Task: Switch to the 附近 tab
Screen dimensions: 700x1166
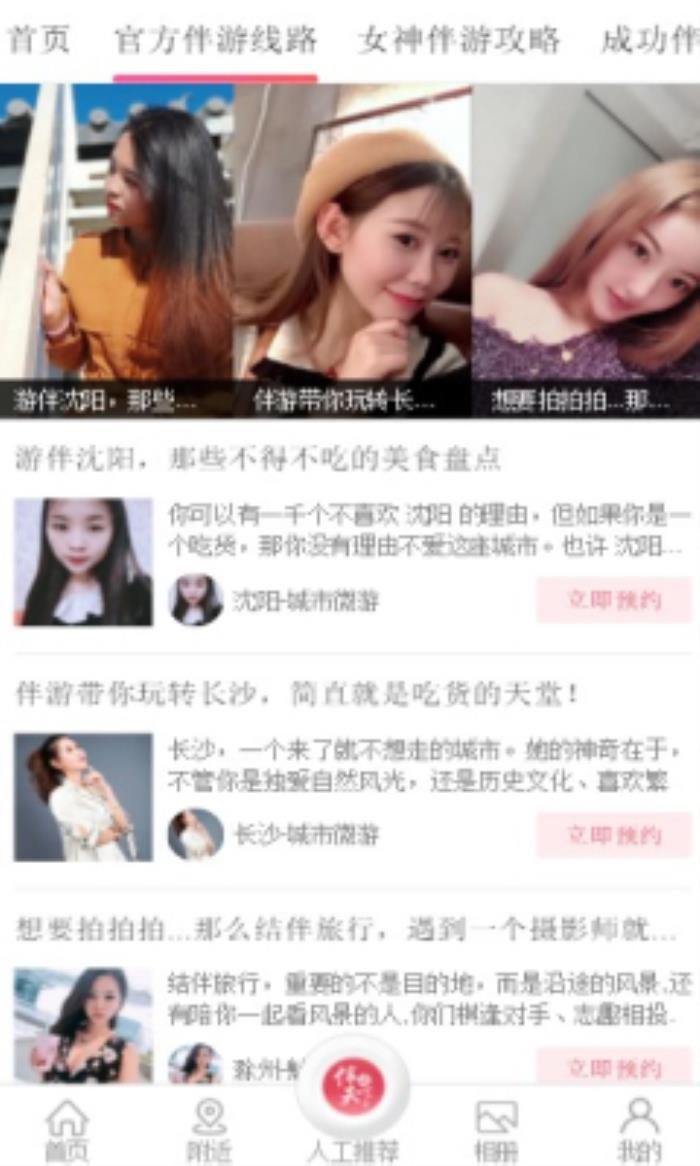Action: click(209, 1130)
